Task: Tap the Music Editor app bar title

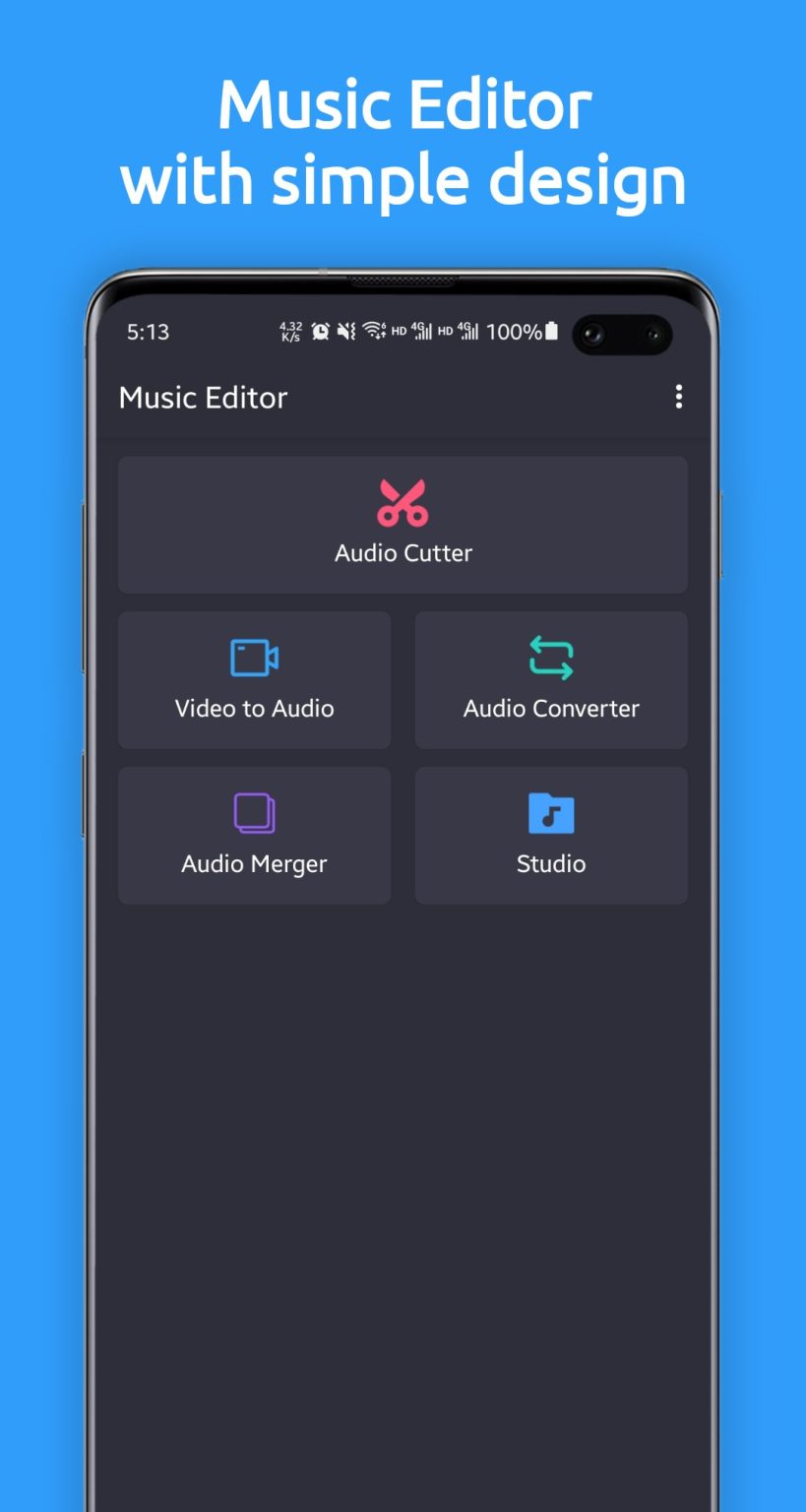Action: (203, 398)
